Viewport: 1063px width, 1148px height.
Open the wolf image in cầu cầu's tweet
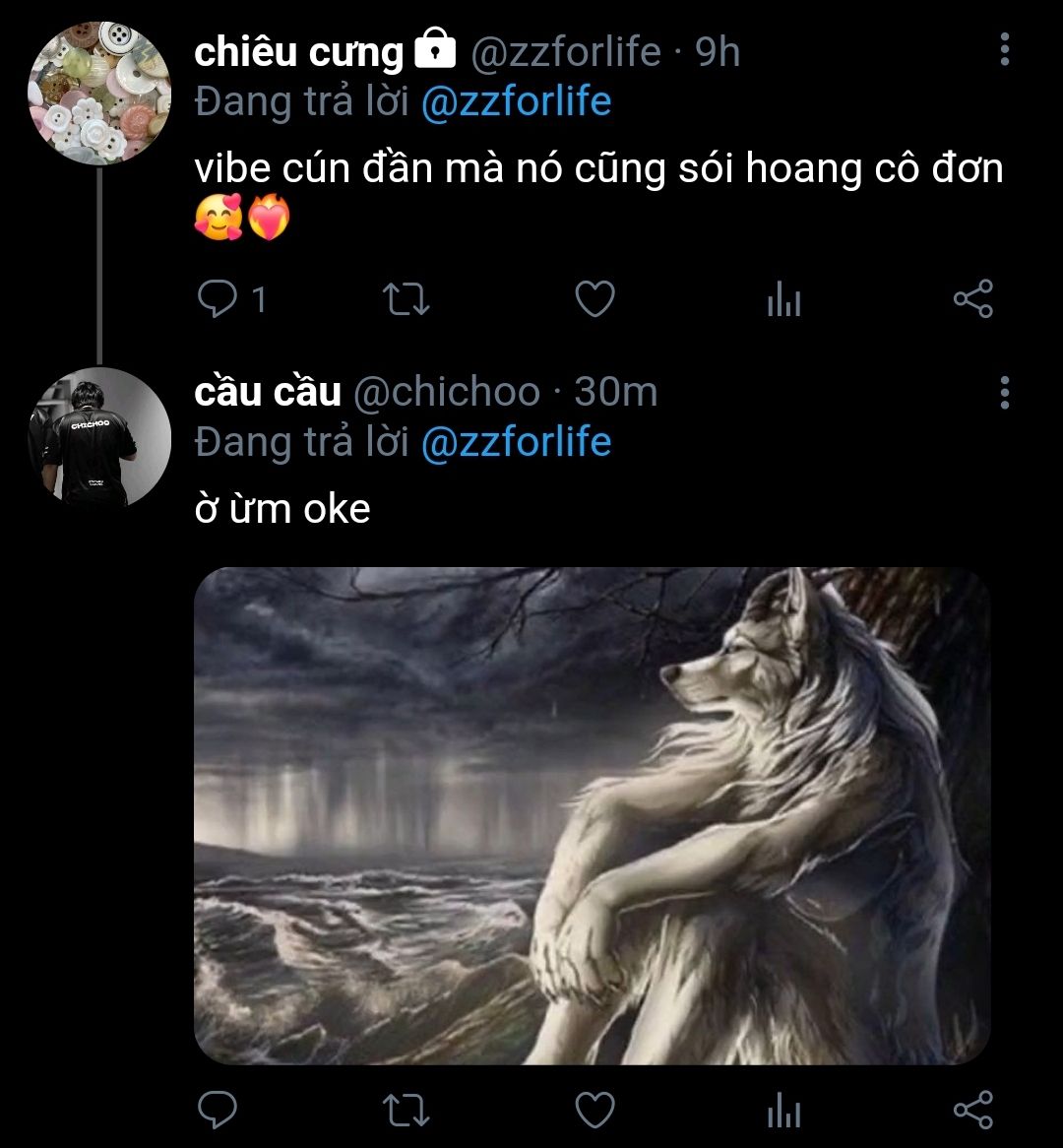coord(592,815)
